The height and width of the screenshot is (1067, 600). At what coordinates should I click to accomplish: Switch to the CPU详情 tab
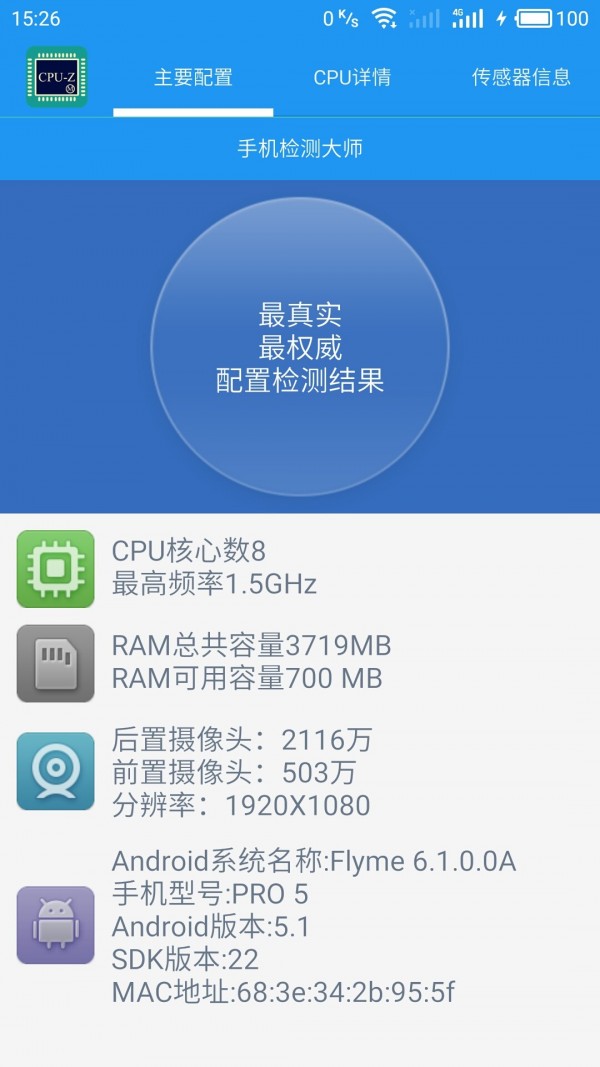[352, 77]
